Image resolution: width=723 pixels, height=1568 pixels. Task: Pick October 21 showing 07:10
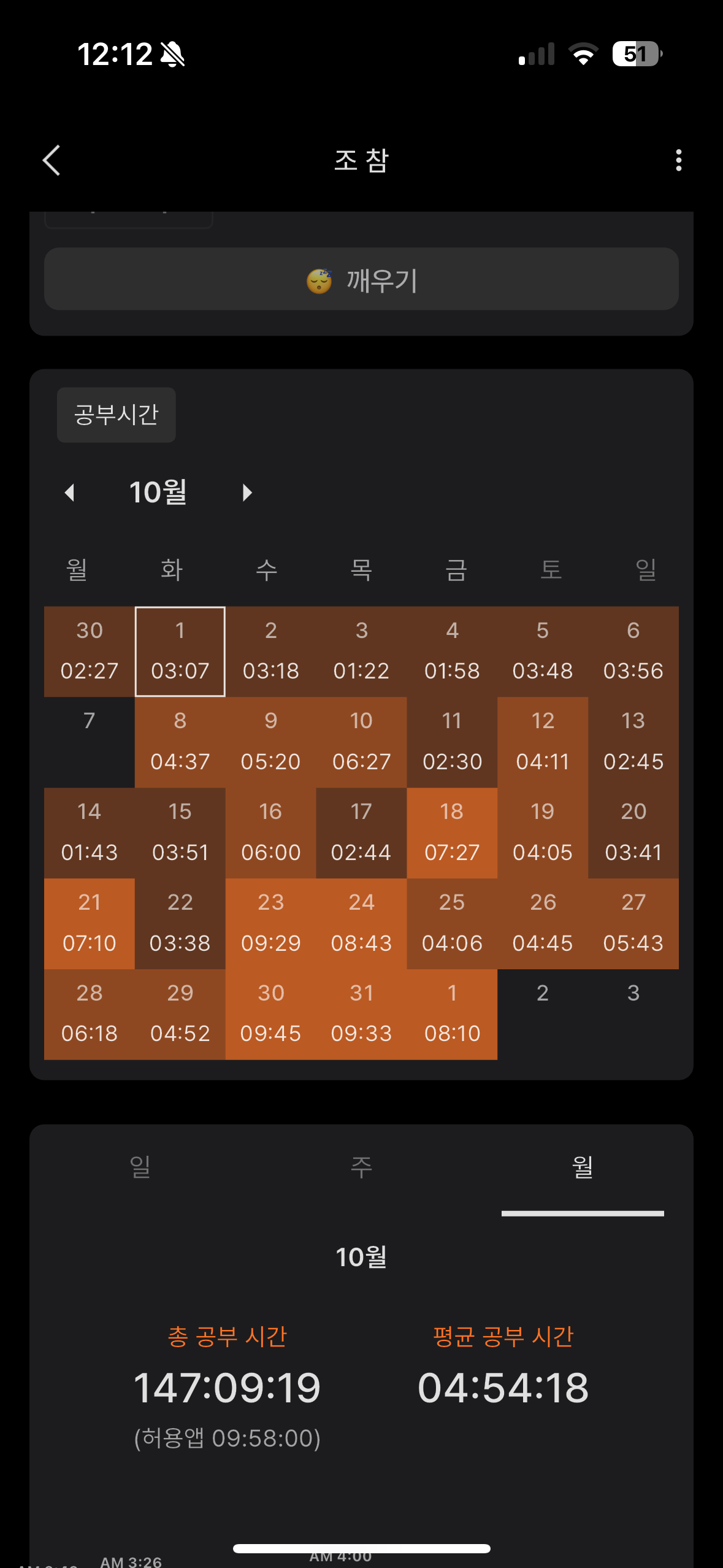(90, 924)
